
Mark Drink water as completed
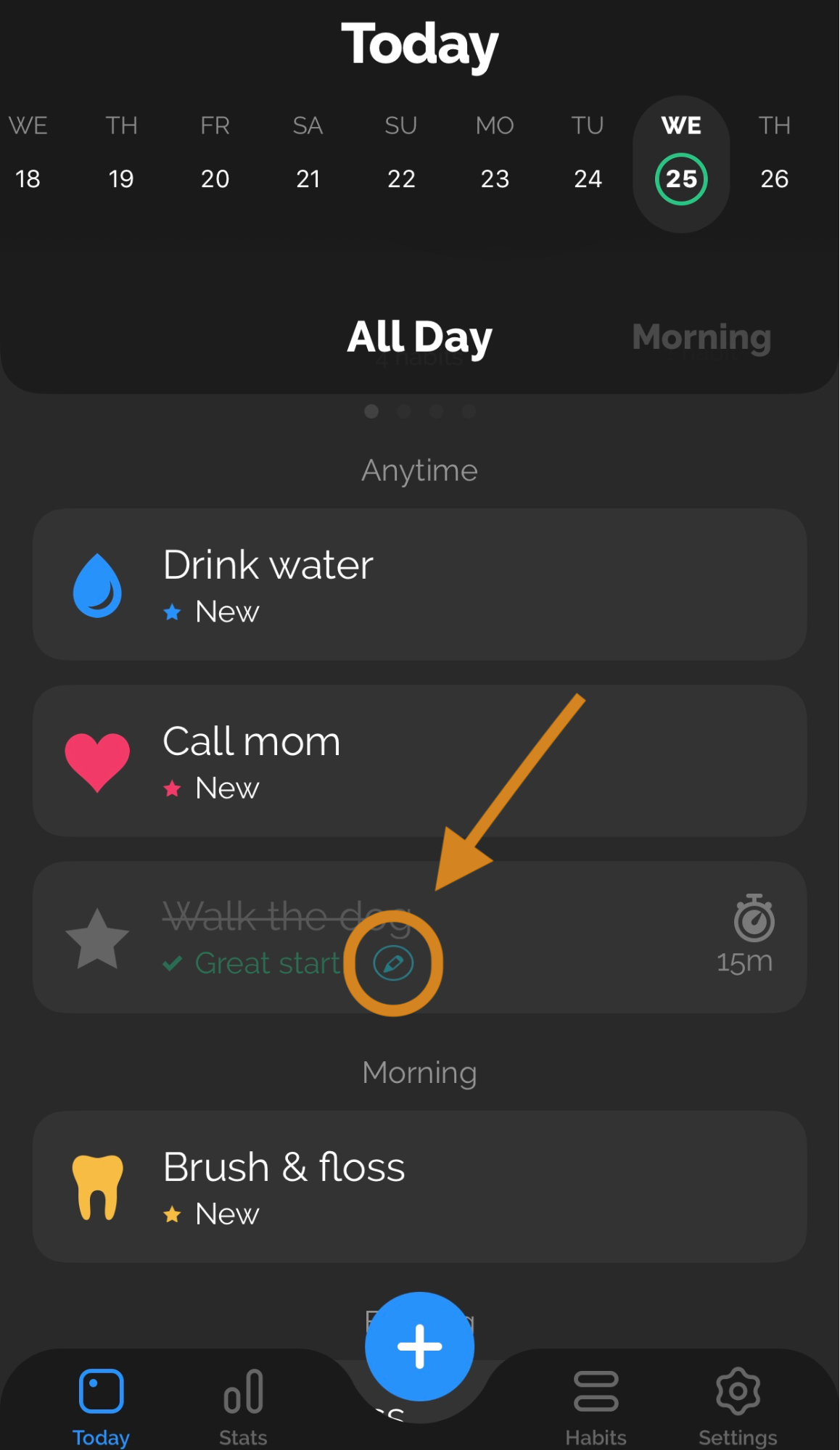tap(420, 584)
